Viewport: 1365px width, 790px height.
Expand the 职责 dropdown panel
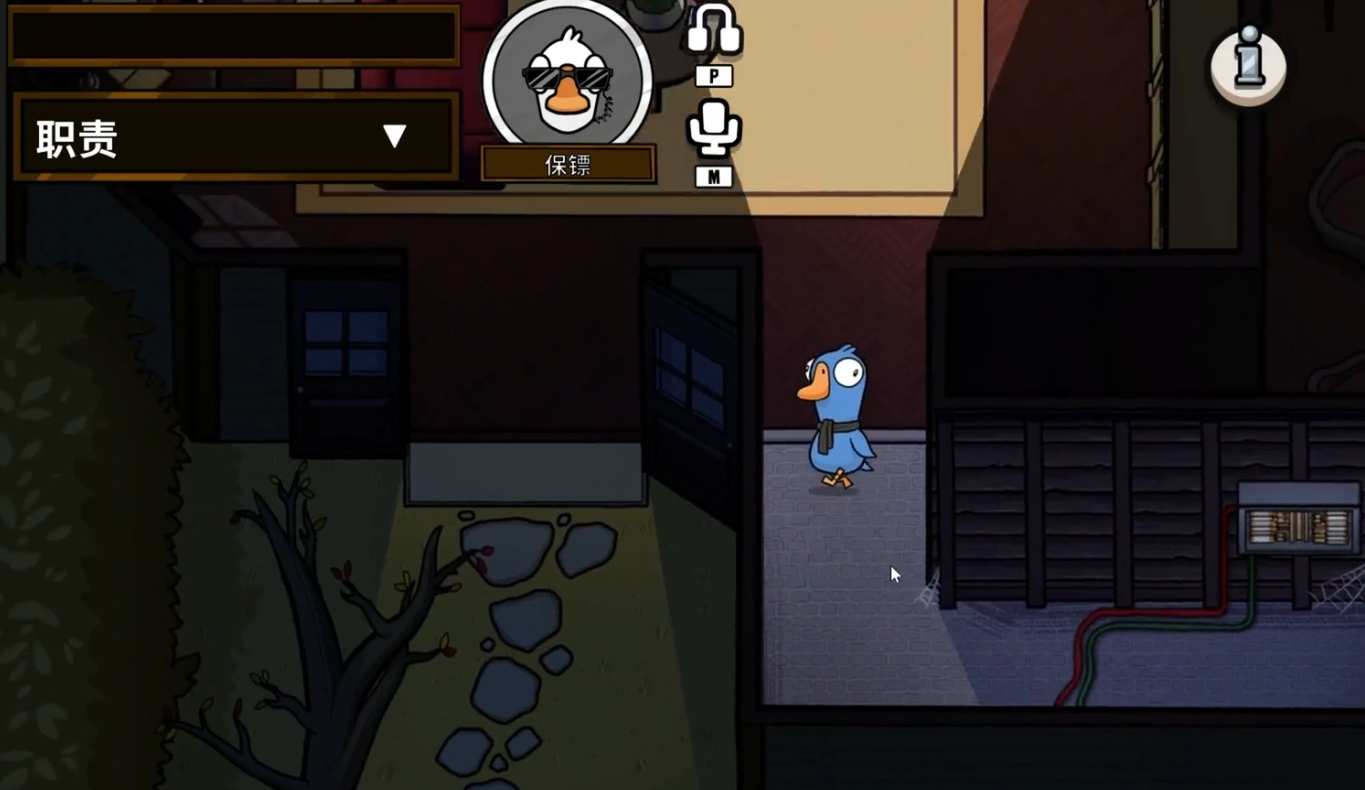394,137
